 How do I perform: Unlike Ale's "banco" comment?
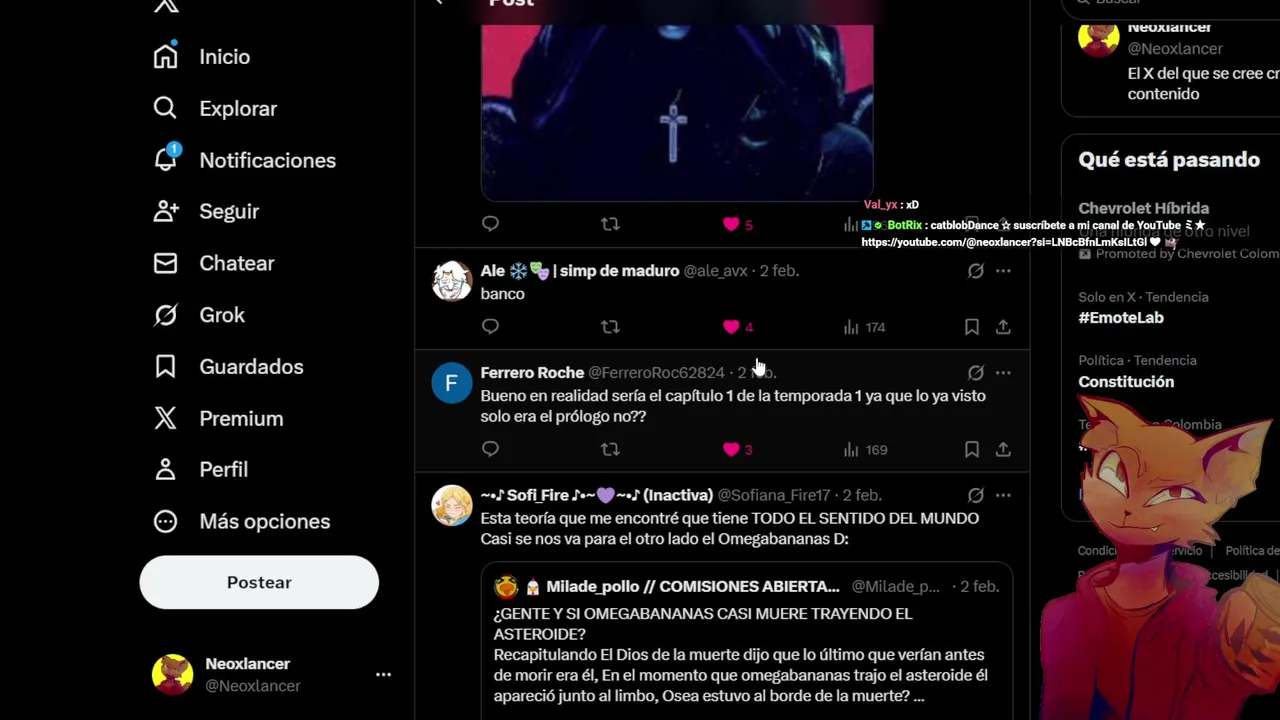tap(731, 327)
